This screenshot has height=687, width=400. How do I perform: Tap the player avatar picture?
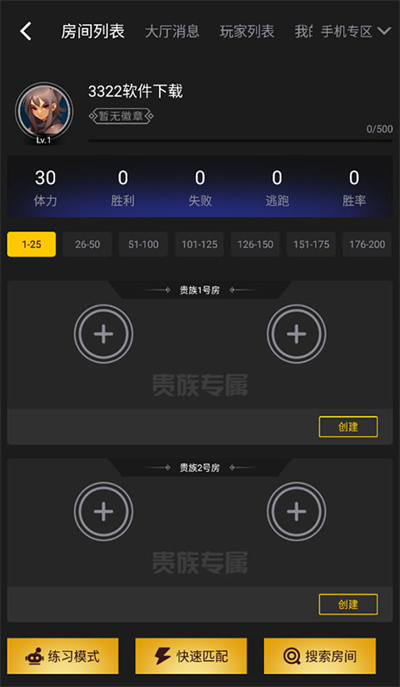44,112
